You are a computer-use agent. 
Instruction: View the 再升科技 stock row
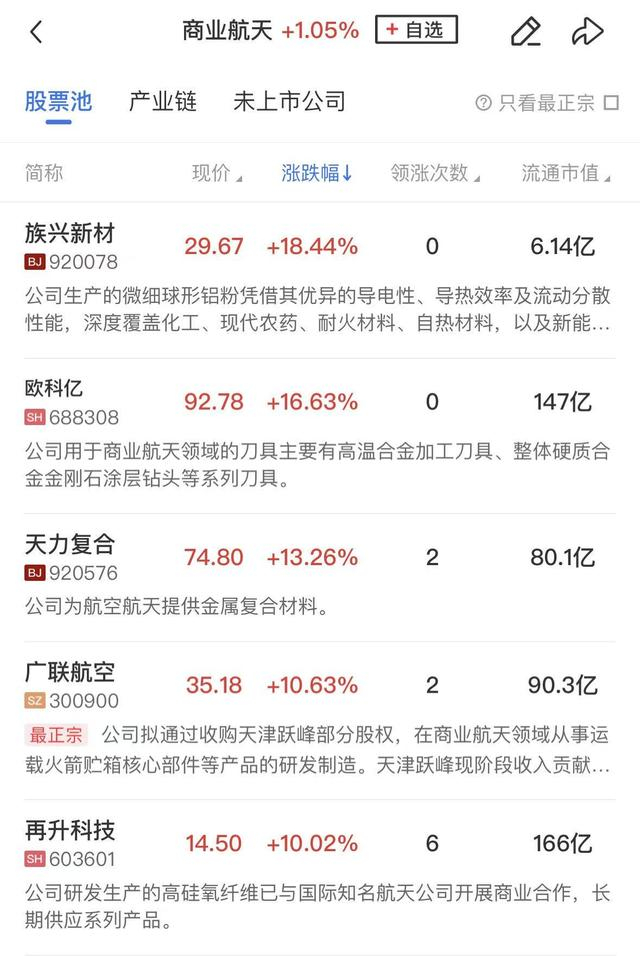[x=70, y=831]
